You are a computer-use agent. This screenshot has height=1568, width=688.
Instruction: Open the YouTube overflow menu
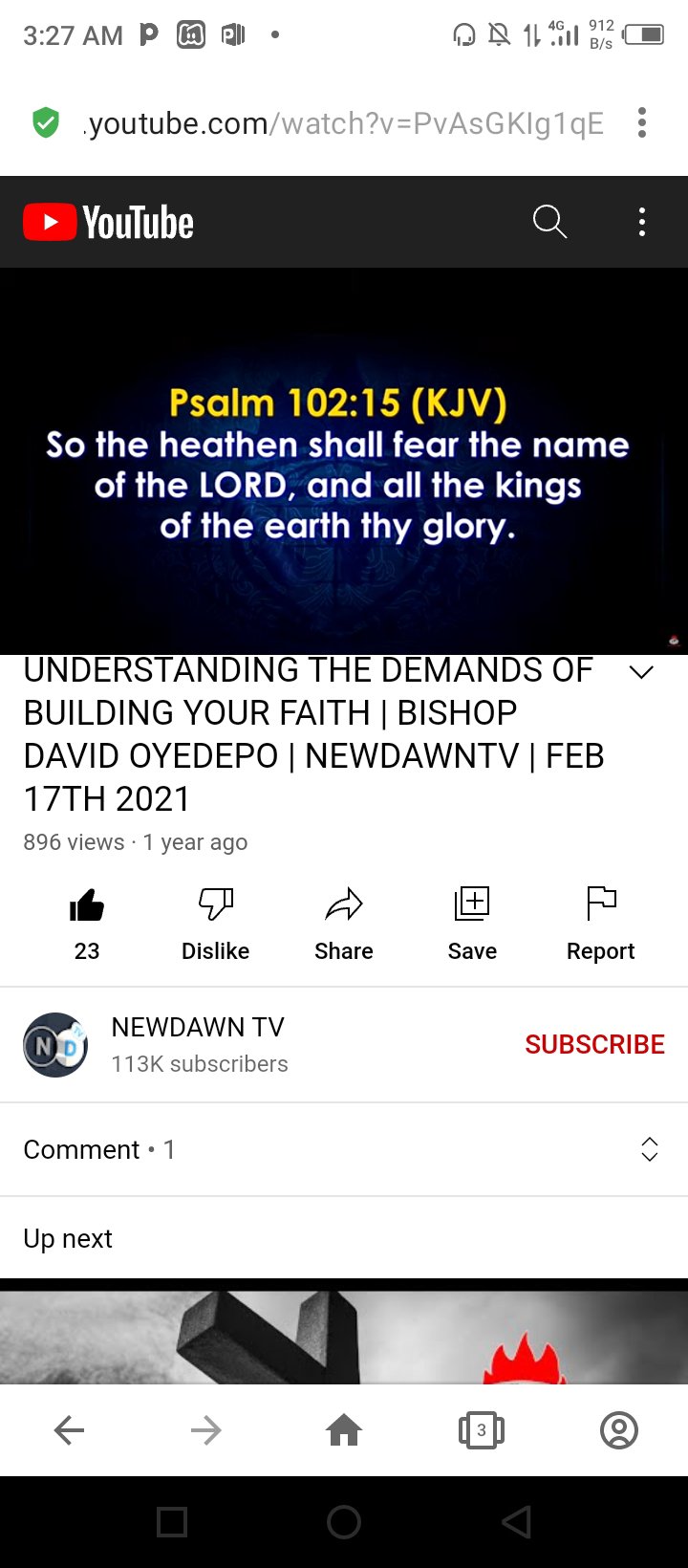(642, 222)
